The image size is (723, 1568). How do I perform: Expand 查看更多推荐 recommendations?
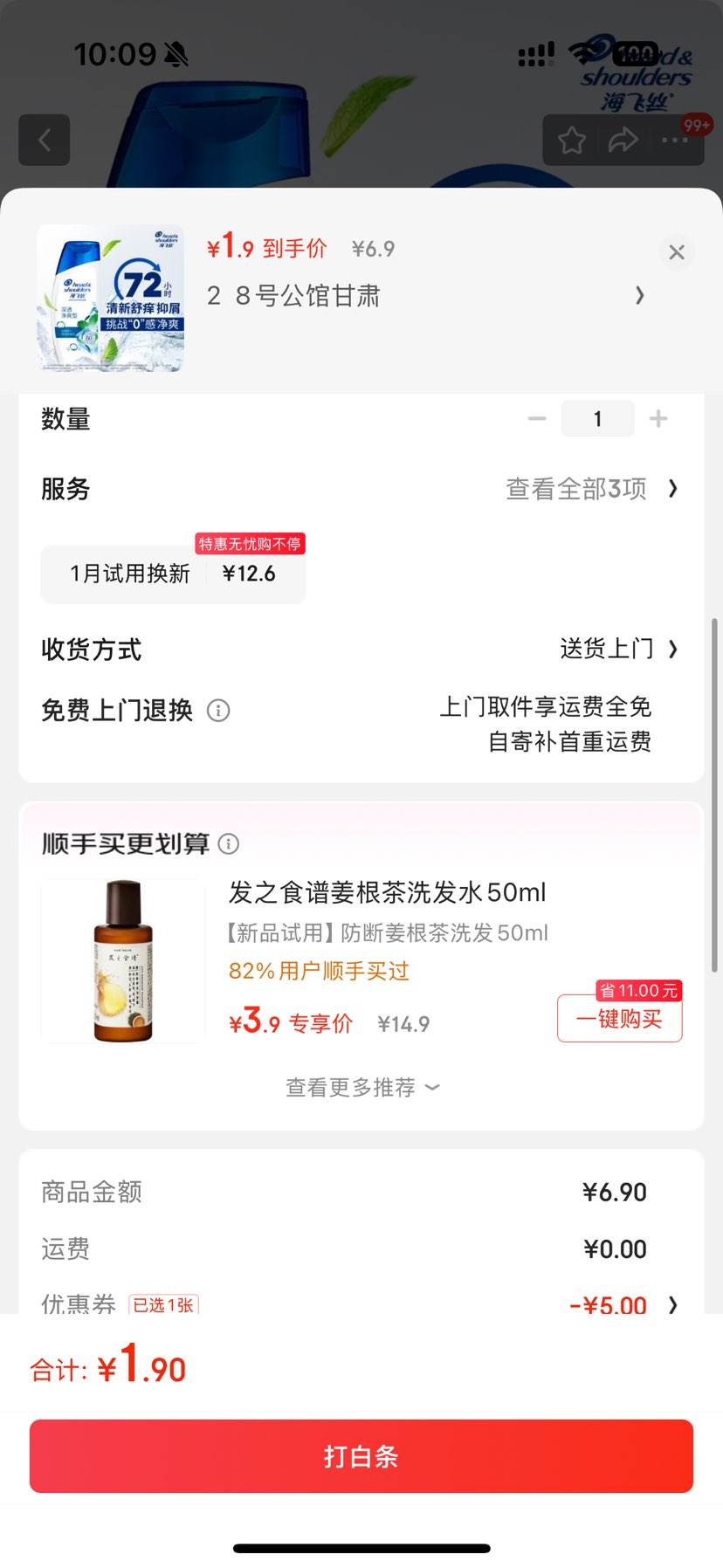pos(361,1087)
